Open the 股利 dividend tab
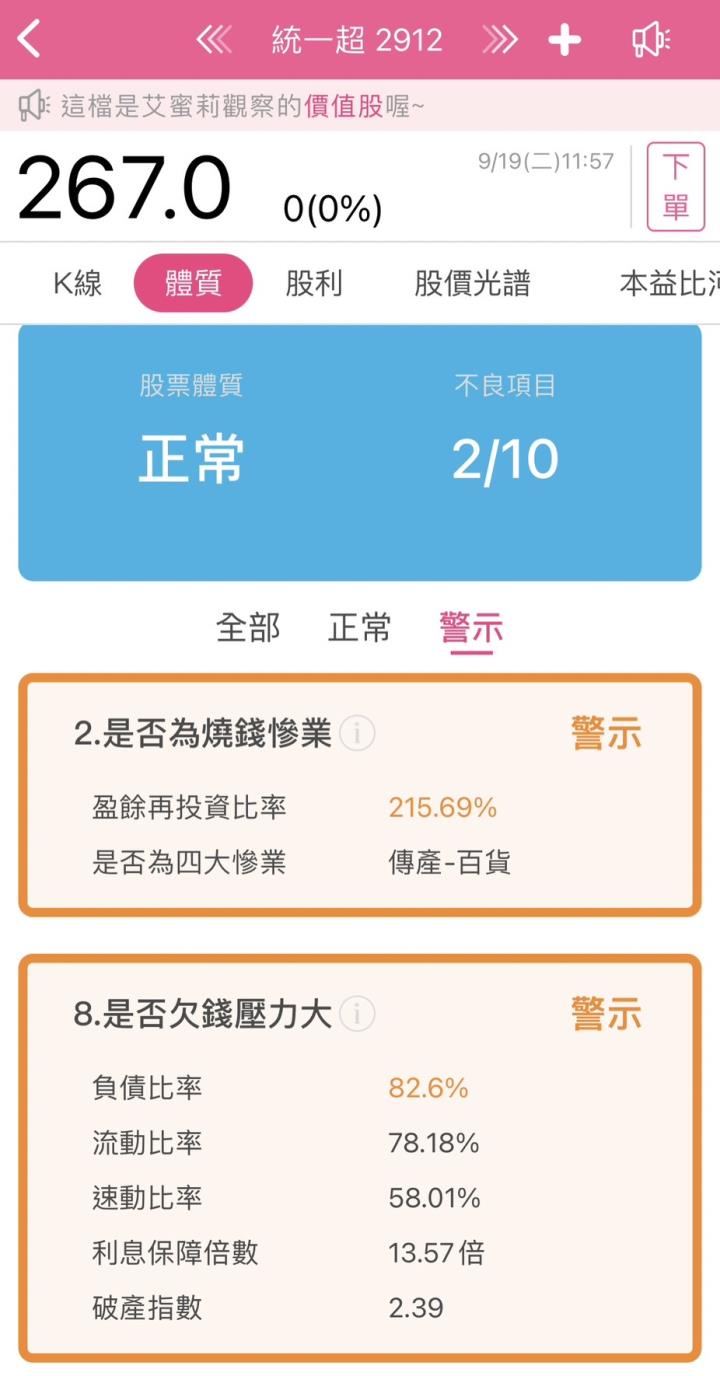 tap(314, 284)
